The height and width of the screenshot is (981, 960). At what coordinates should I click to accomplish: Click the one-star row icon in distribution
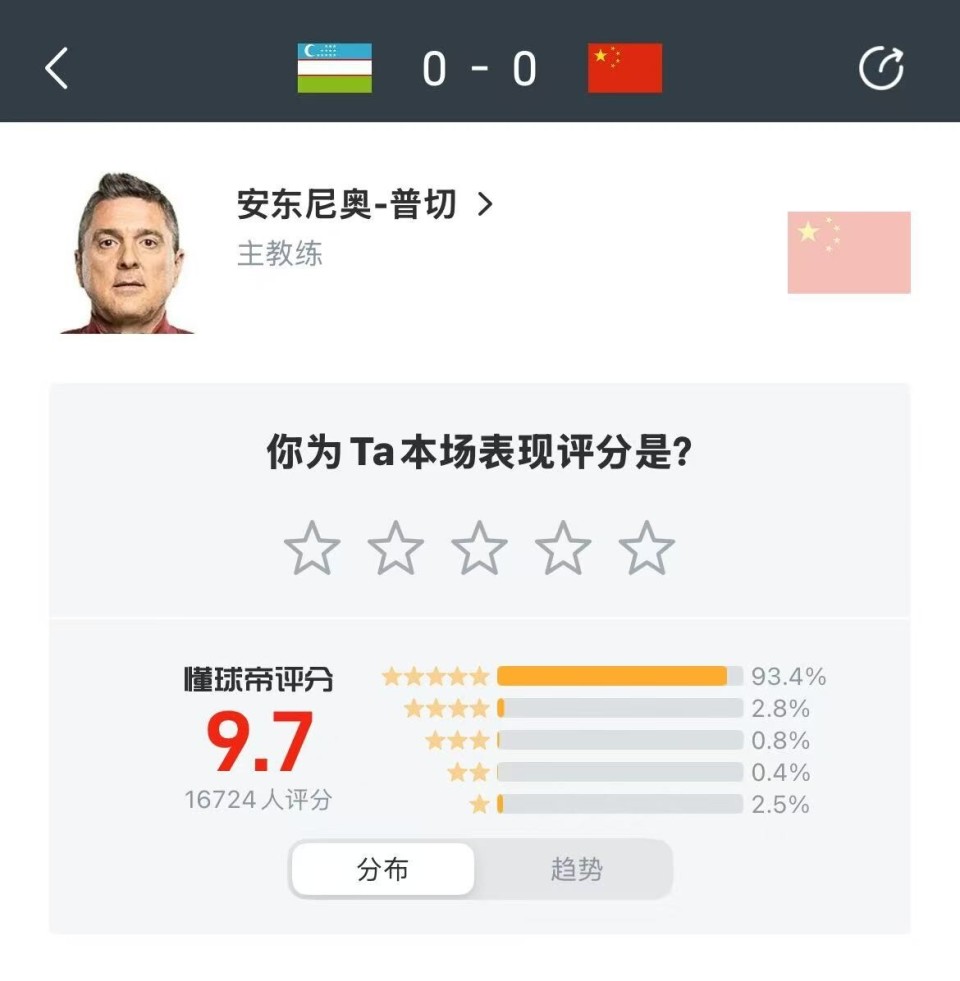point(478,804)
